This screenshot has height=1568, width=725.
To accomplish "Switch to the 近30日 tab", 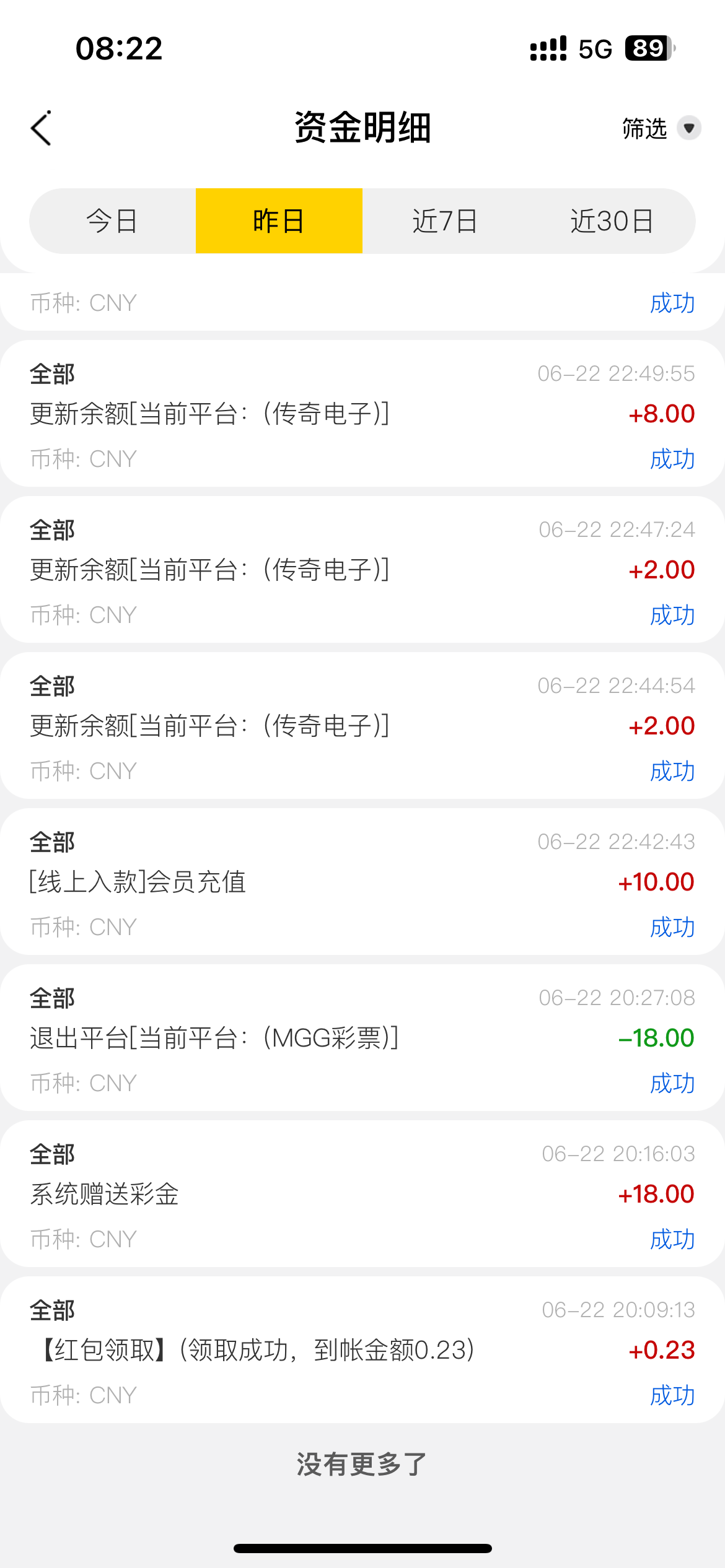I will (x=612, y=221).
